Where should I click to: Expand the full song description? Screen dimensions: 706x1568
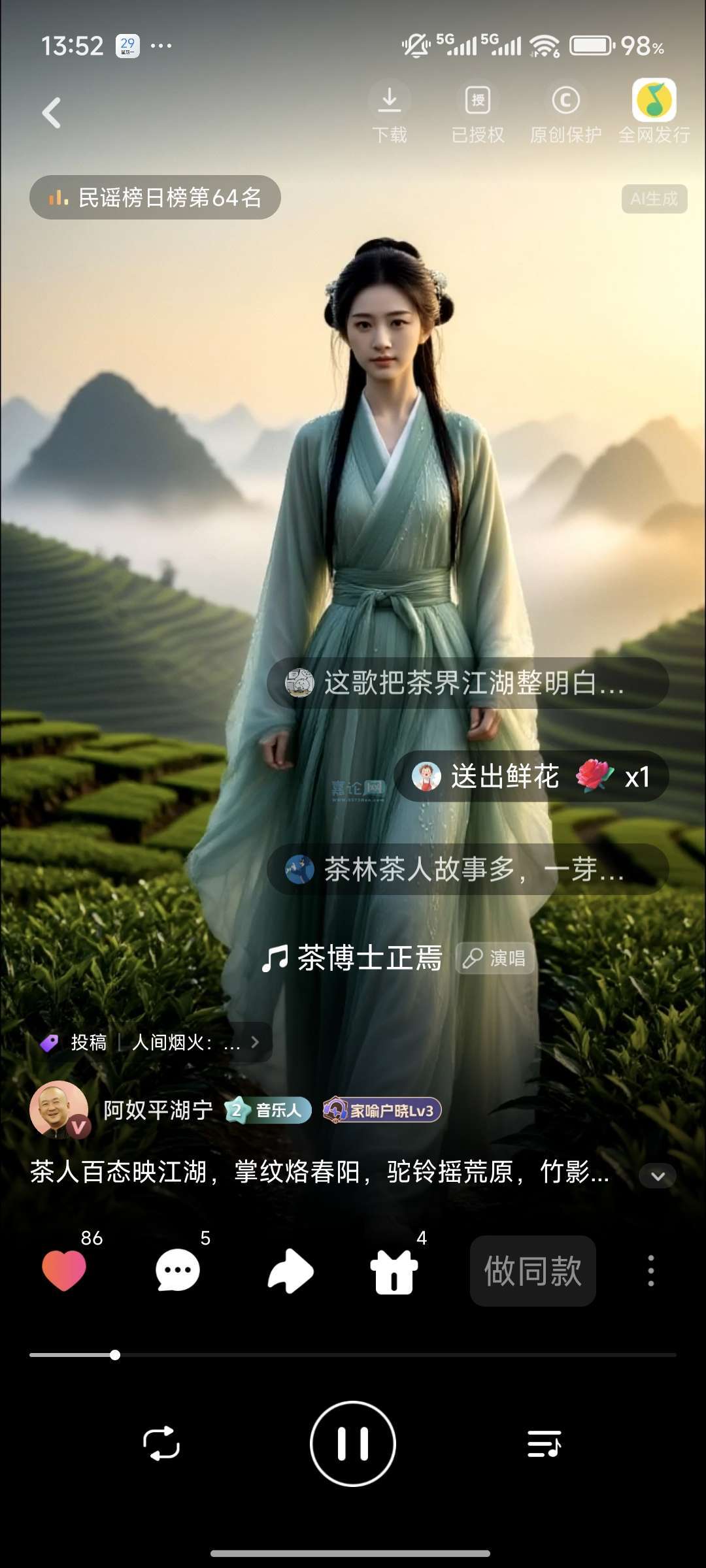[658, 1176]
